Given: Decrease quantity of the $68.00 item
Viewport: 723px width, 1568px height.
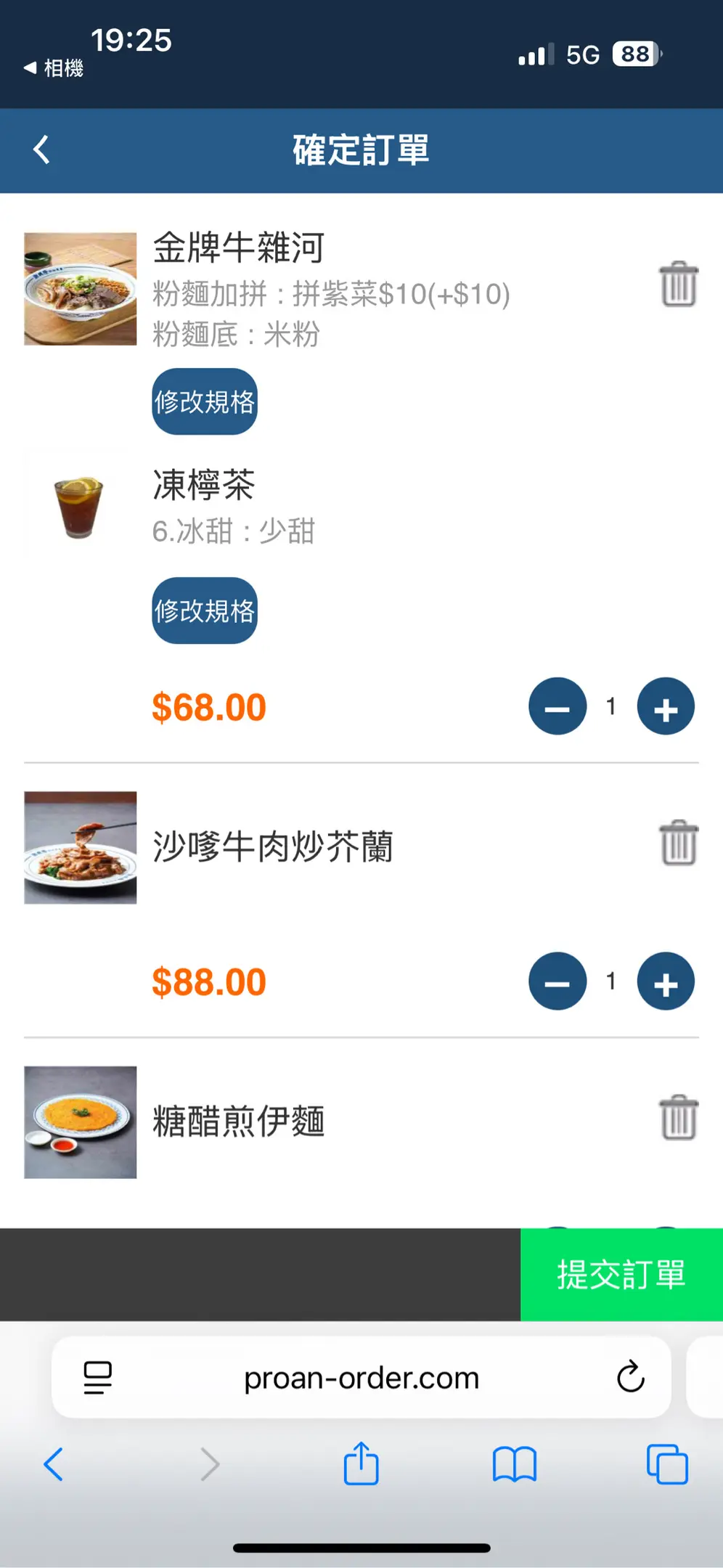Looking at the screenshot, I should click(557, 707).
